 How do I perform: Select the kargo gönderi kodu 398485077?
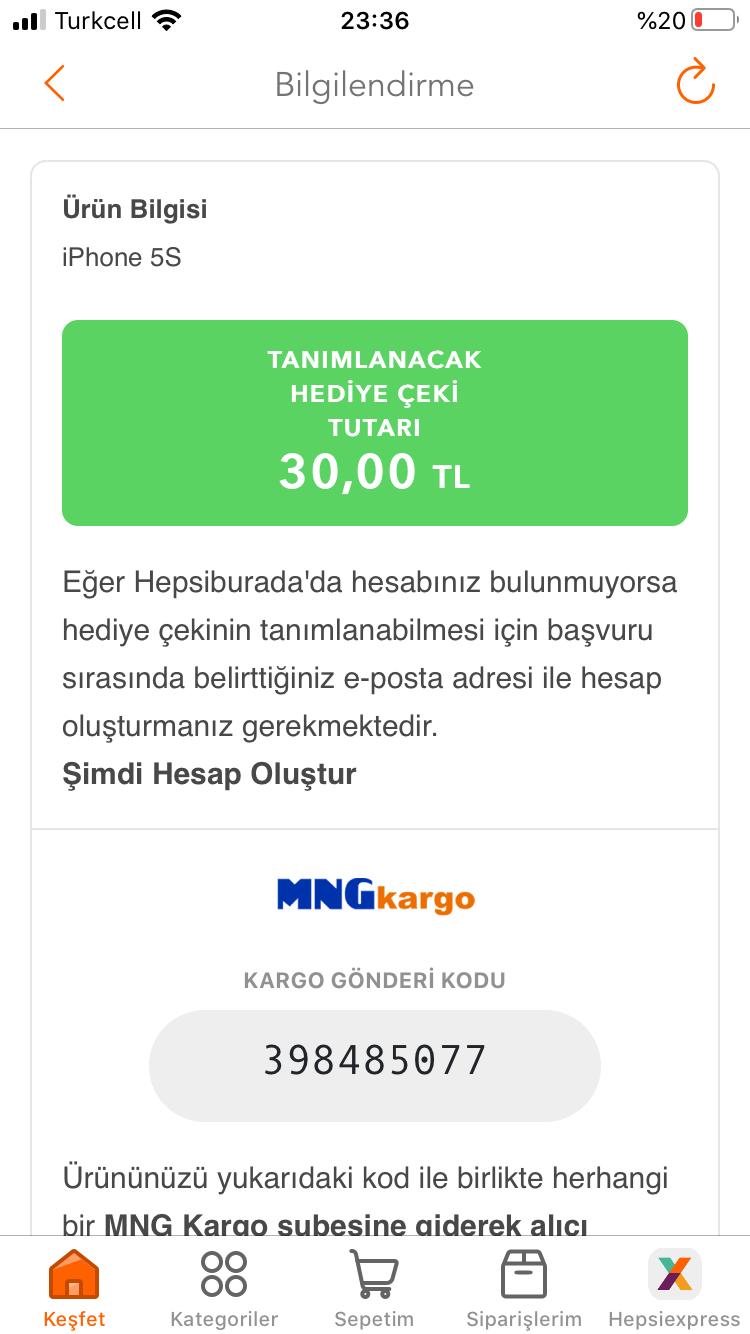coord(375,1064)
